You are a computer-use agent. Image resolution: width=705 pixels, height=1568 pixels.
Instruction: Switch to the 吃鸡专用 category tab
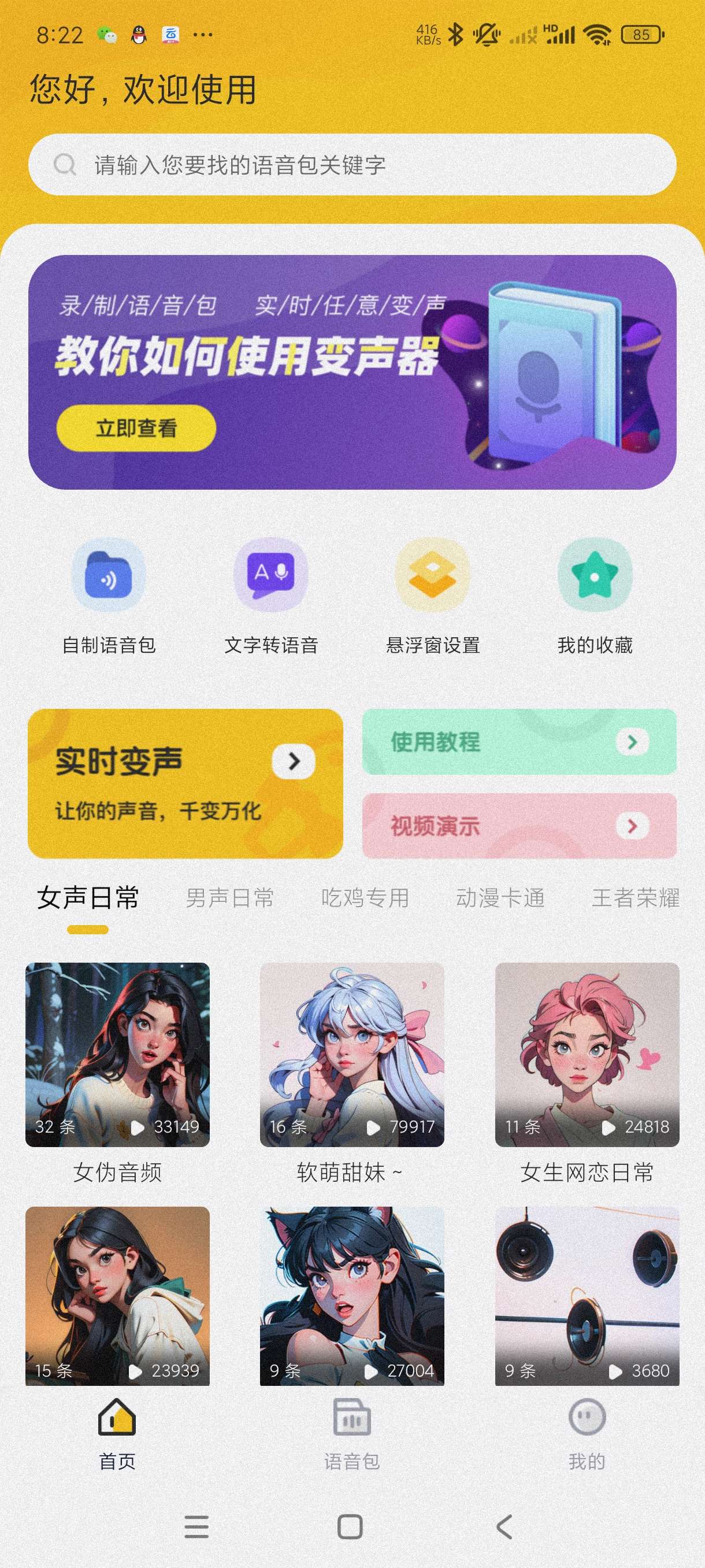pyautogui.click(x=365, y=898)
